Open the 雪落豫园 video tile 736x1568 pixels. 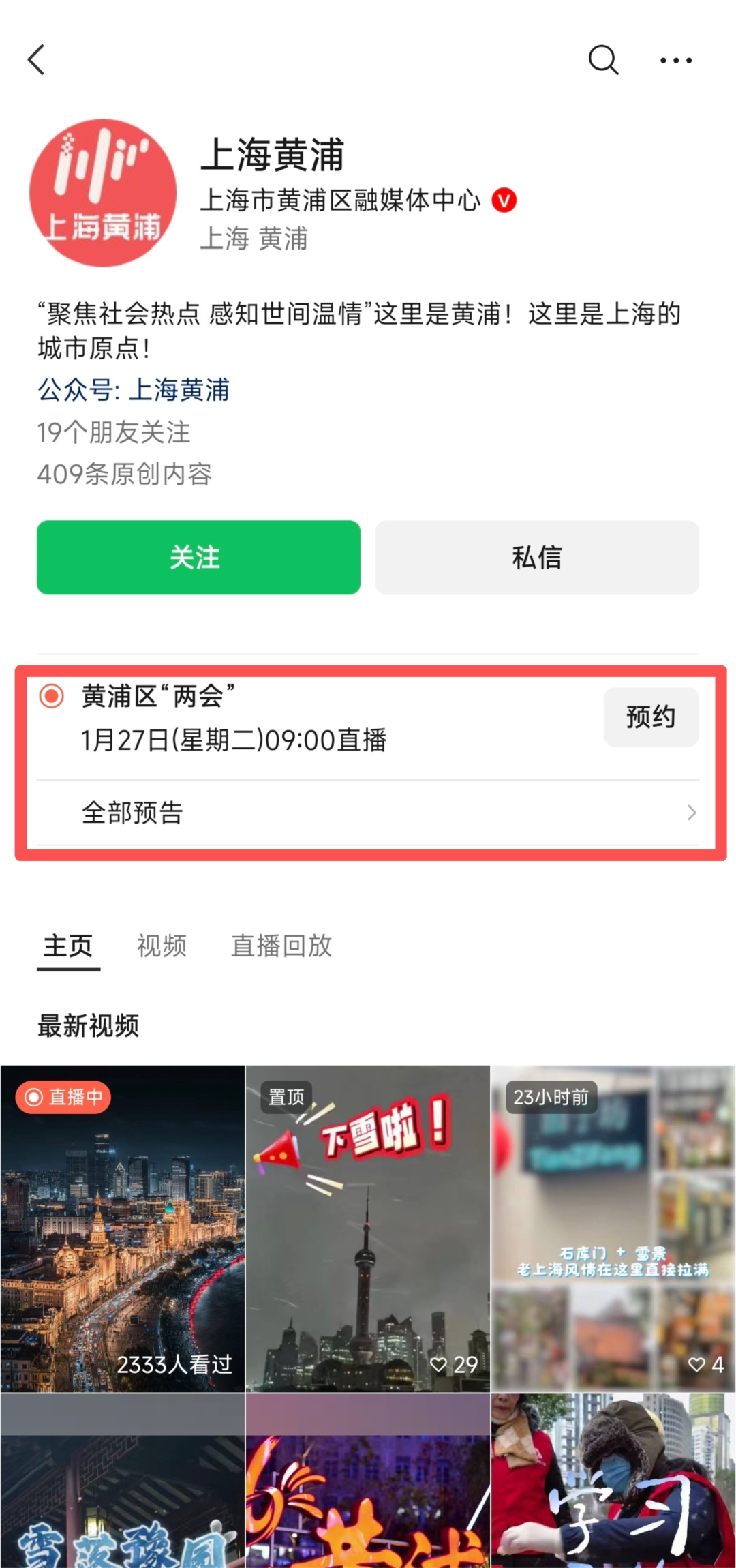[123, 1481]
